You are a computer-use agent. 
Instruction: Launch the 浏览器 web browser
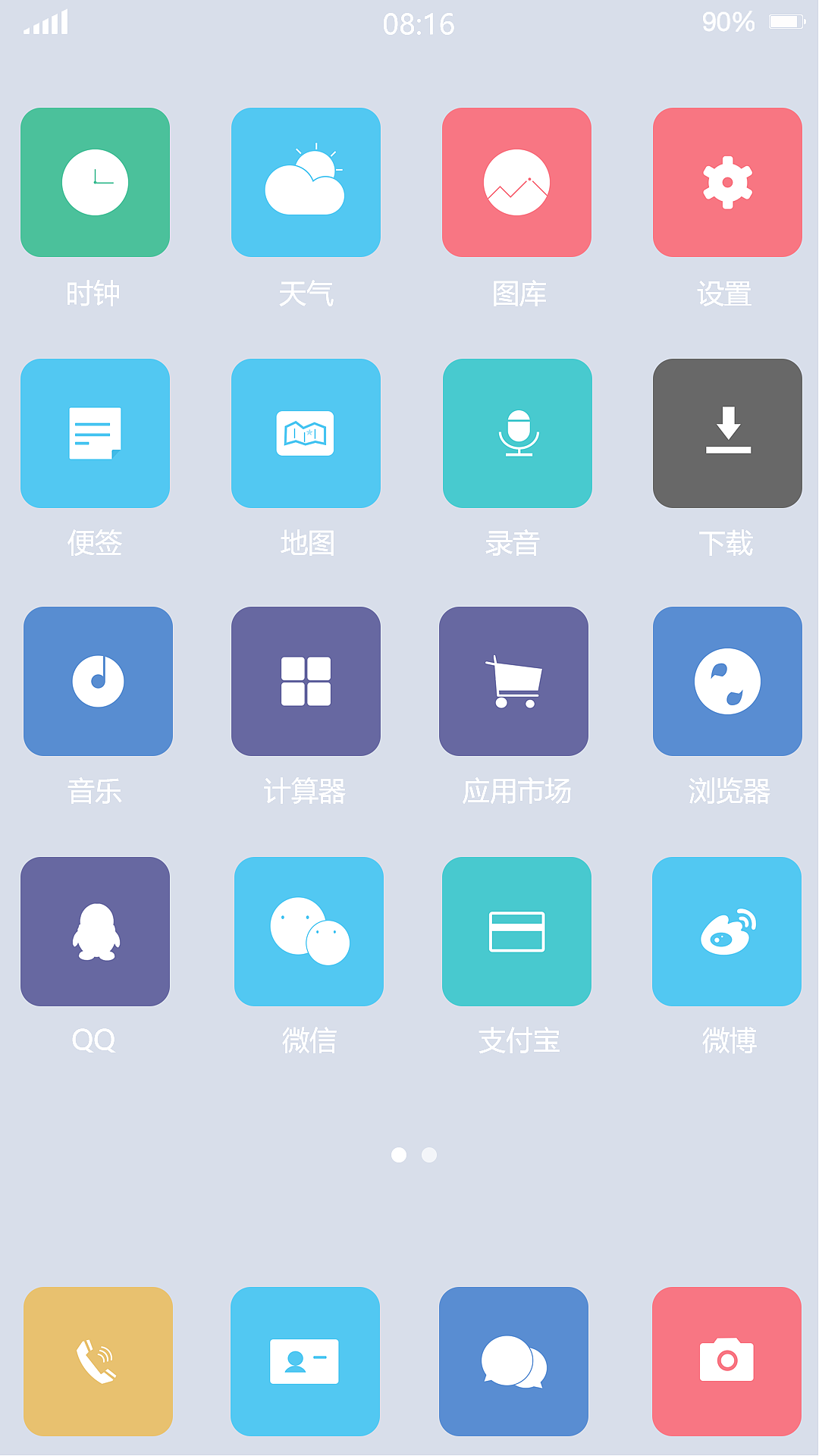coord(726,681)
